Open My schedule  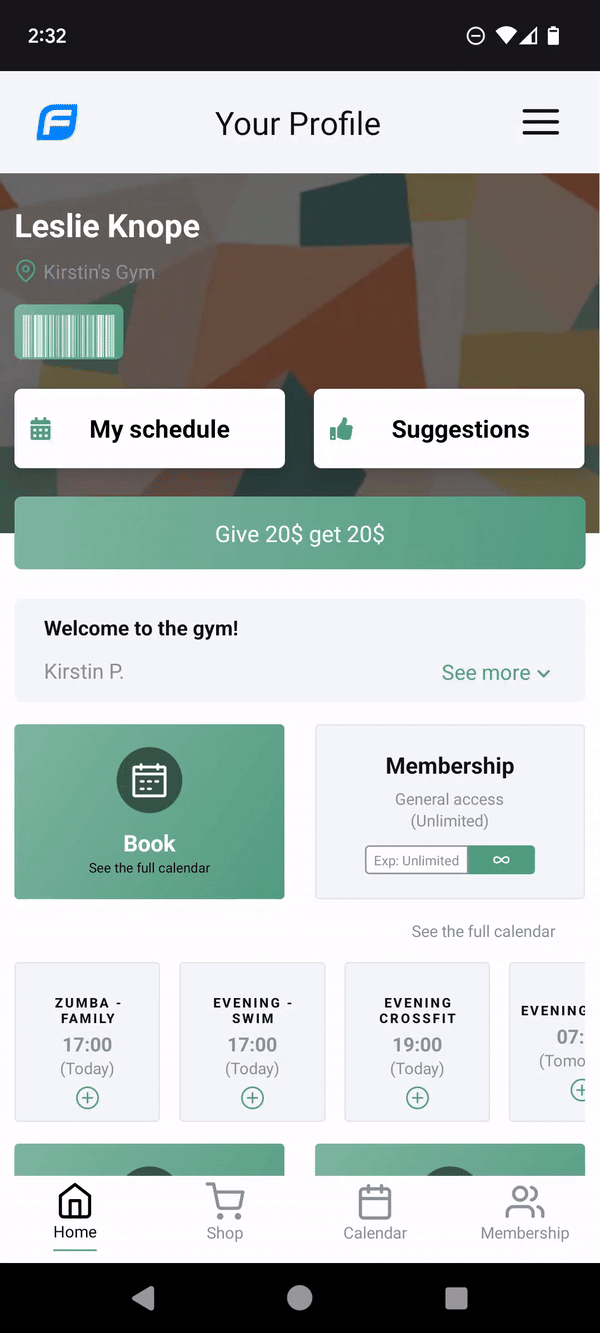click(x=150, y=429)
